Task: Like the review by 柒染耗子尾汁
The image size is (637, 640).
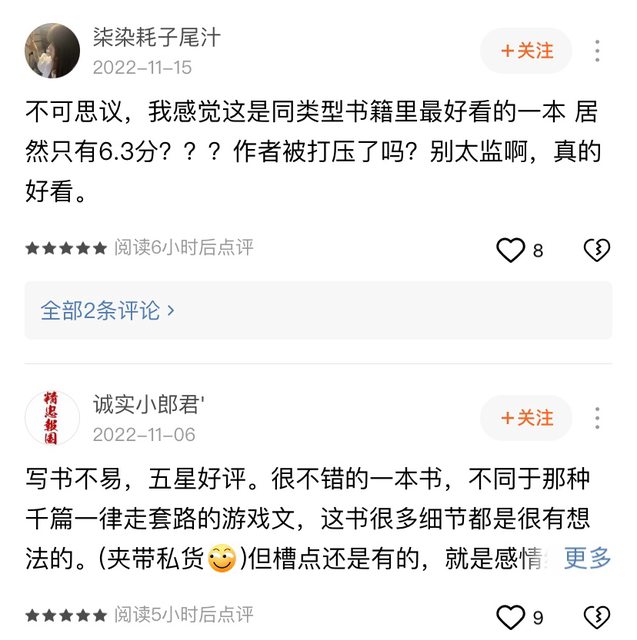Action: point(511,250)
